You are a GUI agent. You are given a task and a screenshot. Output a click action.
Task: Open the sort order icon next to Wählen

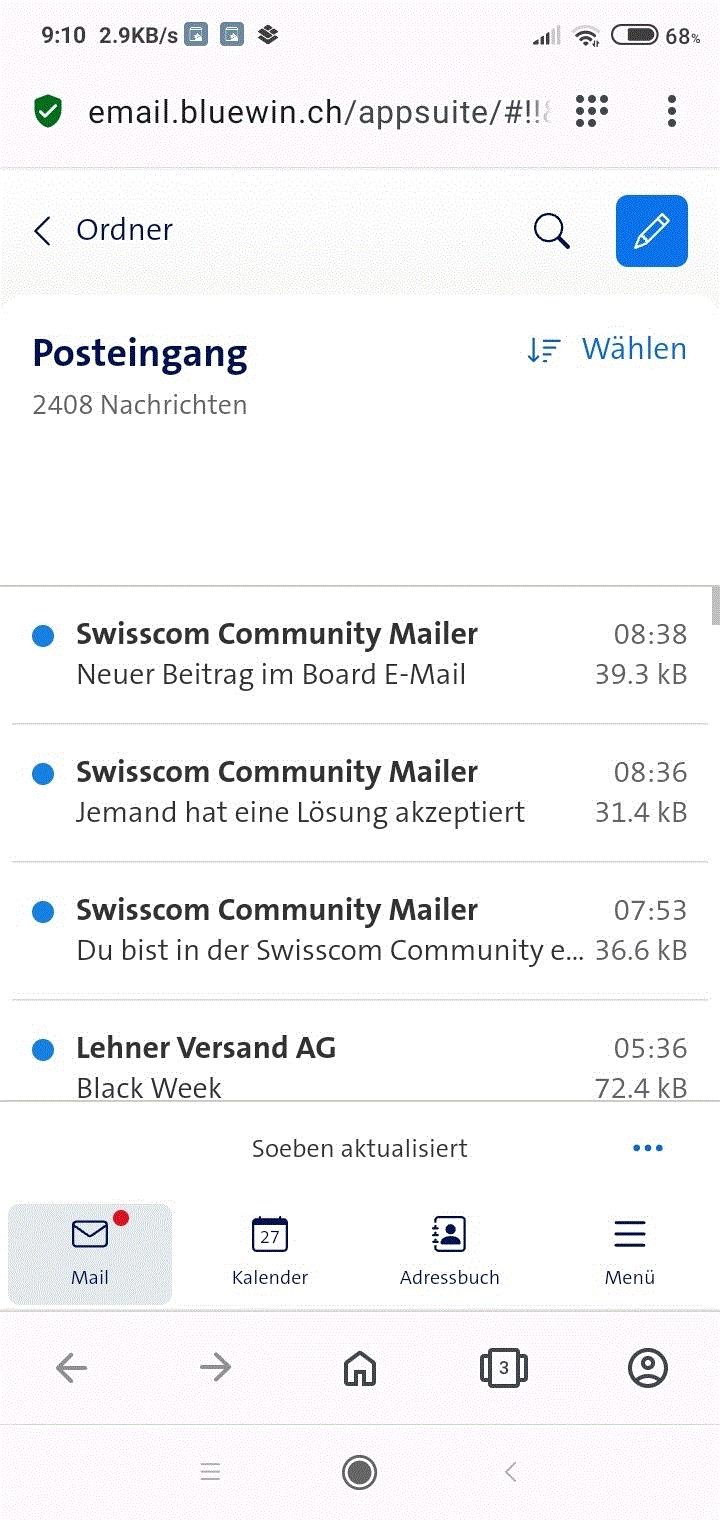[x=543, y=349]
